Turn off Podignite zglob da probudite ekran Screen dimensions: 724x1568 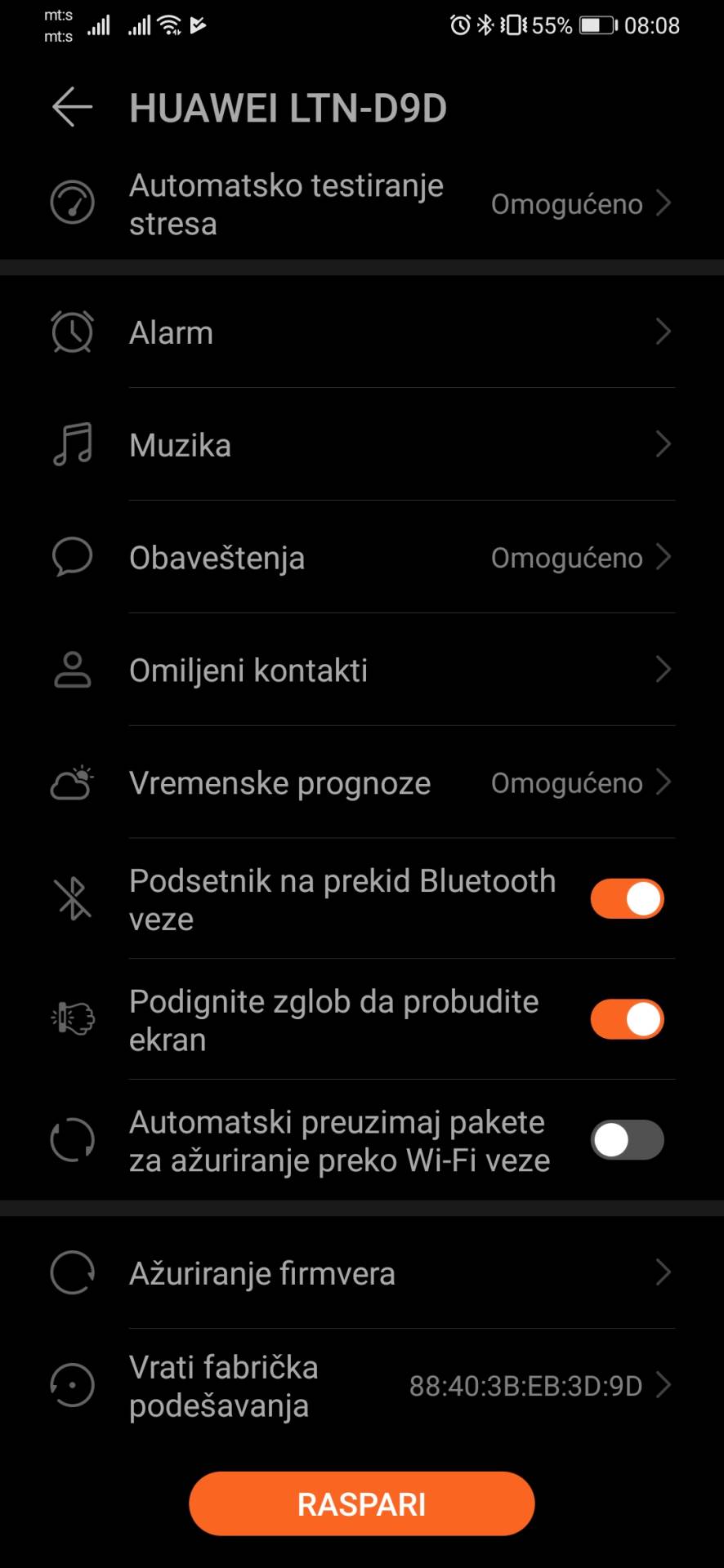tap(627, 1018)
